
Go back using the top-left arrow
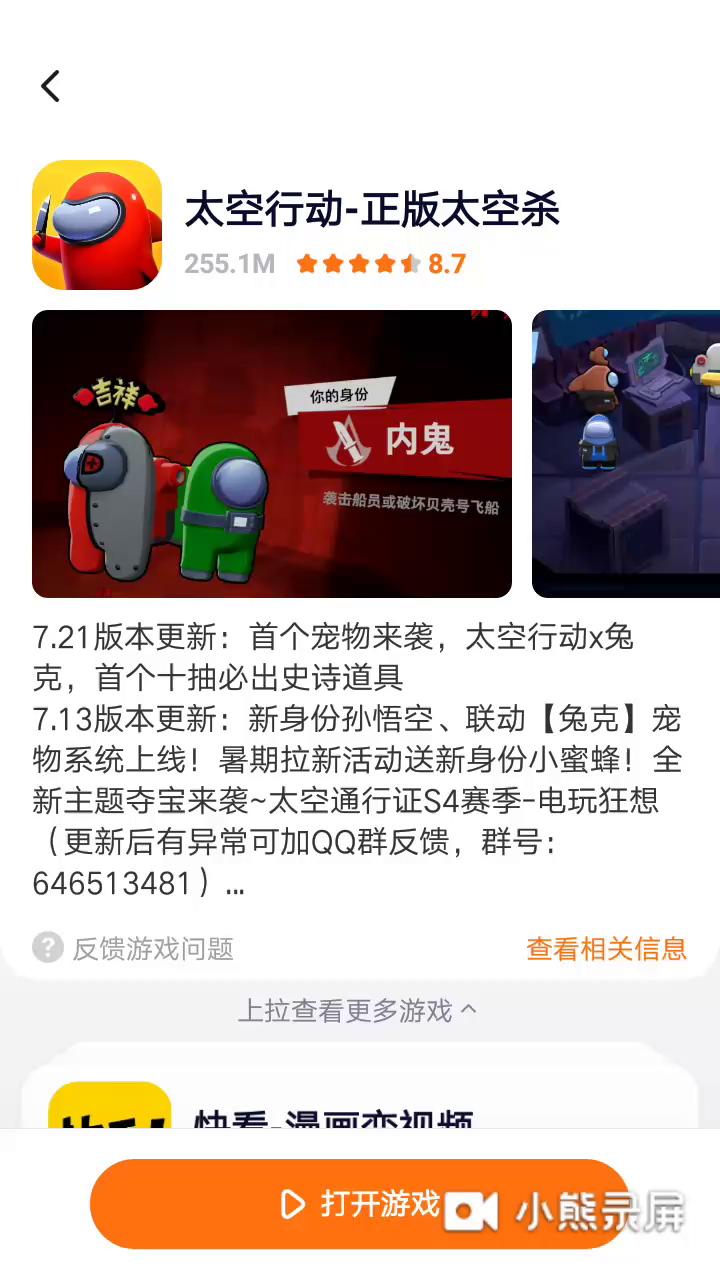[x=51, y=86]
